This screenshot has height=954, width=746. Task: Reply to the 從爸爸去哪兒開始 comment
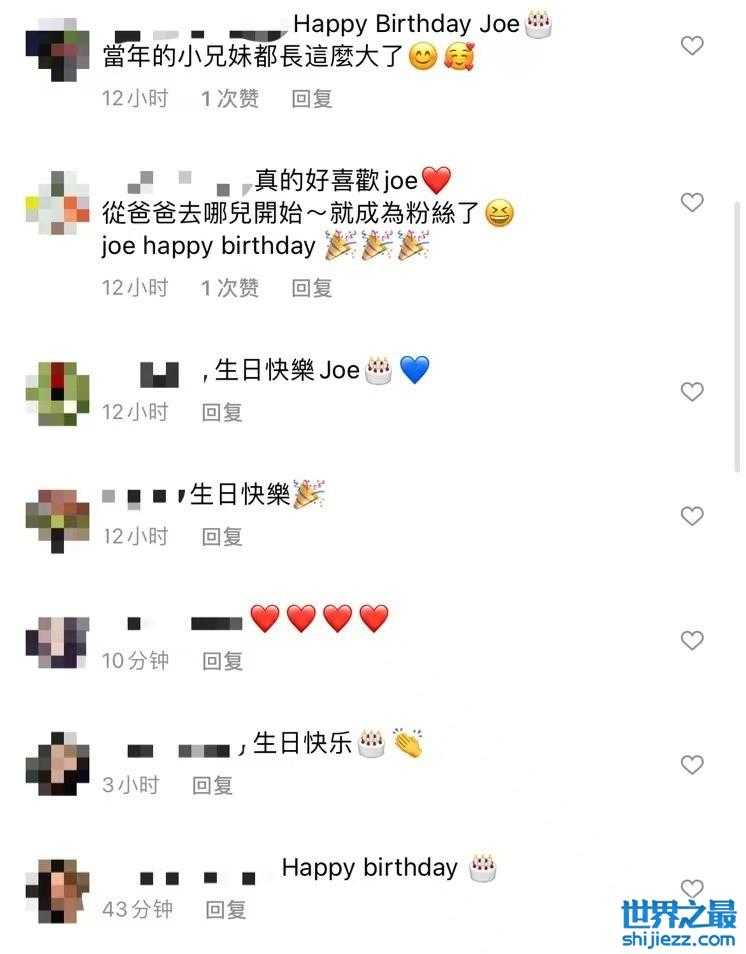pos(311,288)
